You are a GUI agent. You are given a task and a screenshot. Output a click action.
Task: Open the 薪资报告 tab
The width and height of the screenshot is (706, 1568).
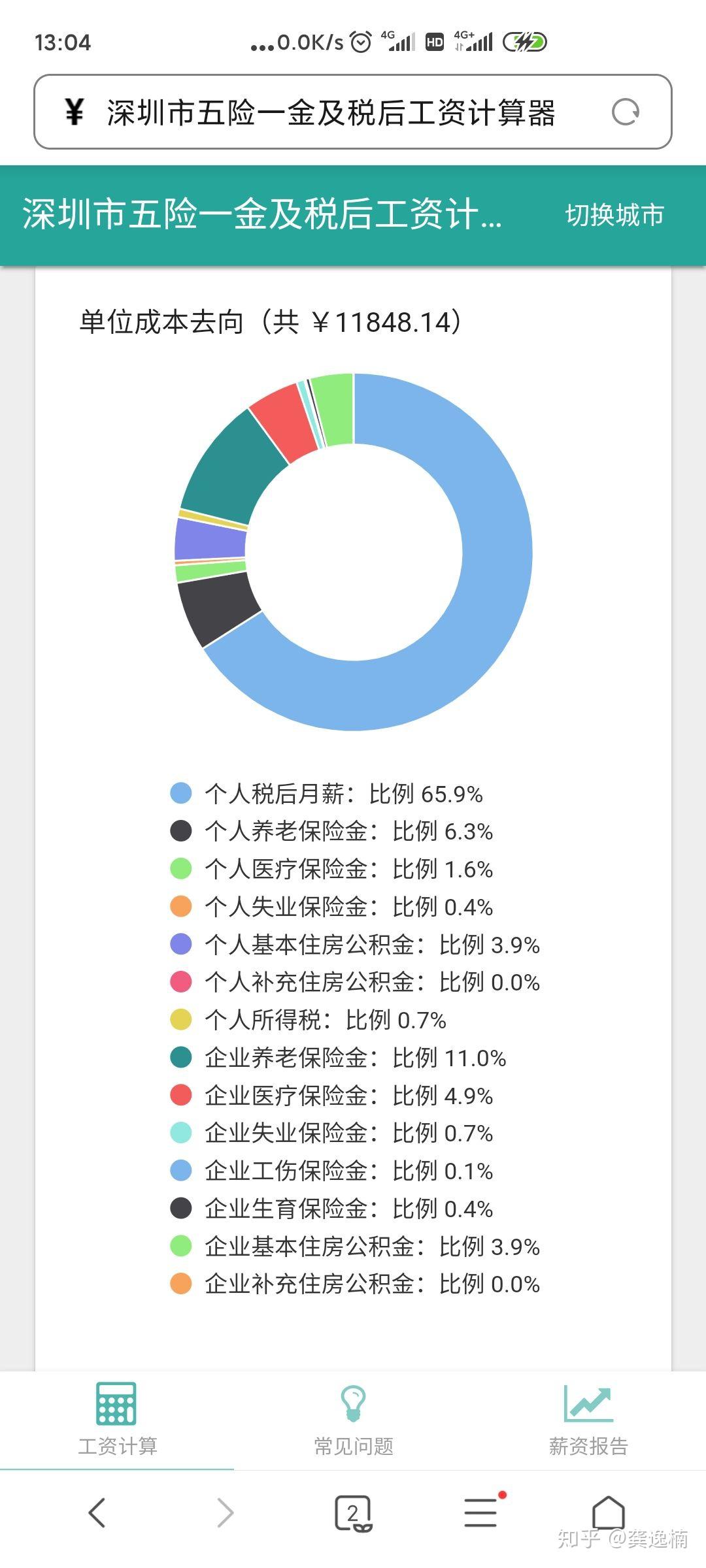coord(588,1419)
